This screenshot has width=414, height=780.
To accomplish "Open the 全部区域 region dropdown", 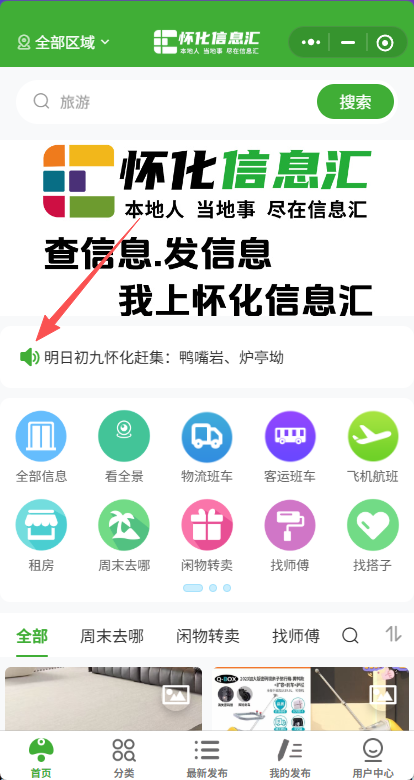I will coord(63,42).
